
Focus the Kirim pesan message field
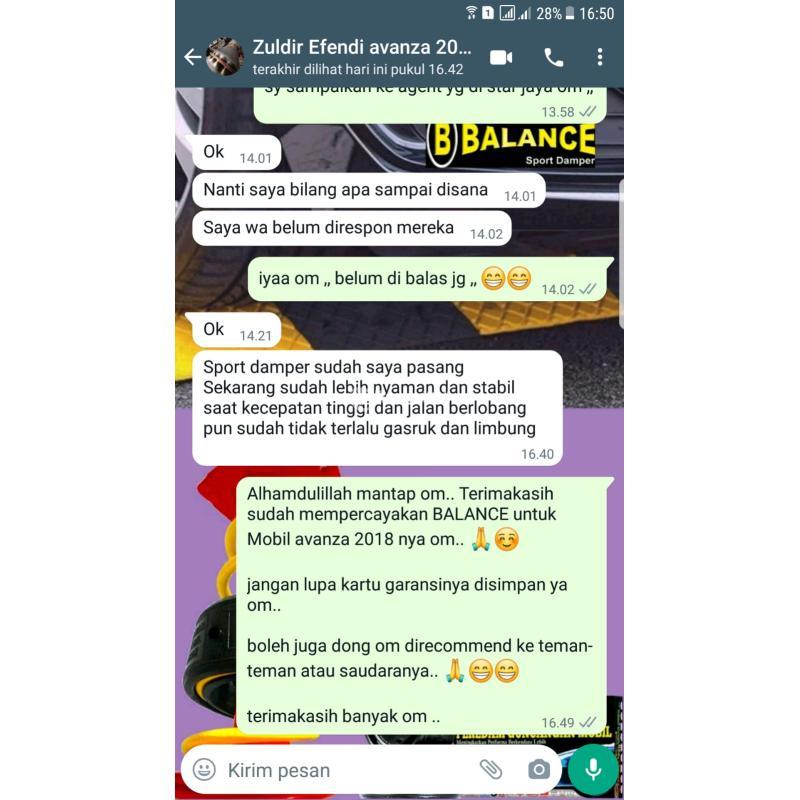(x=340, y=769)
